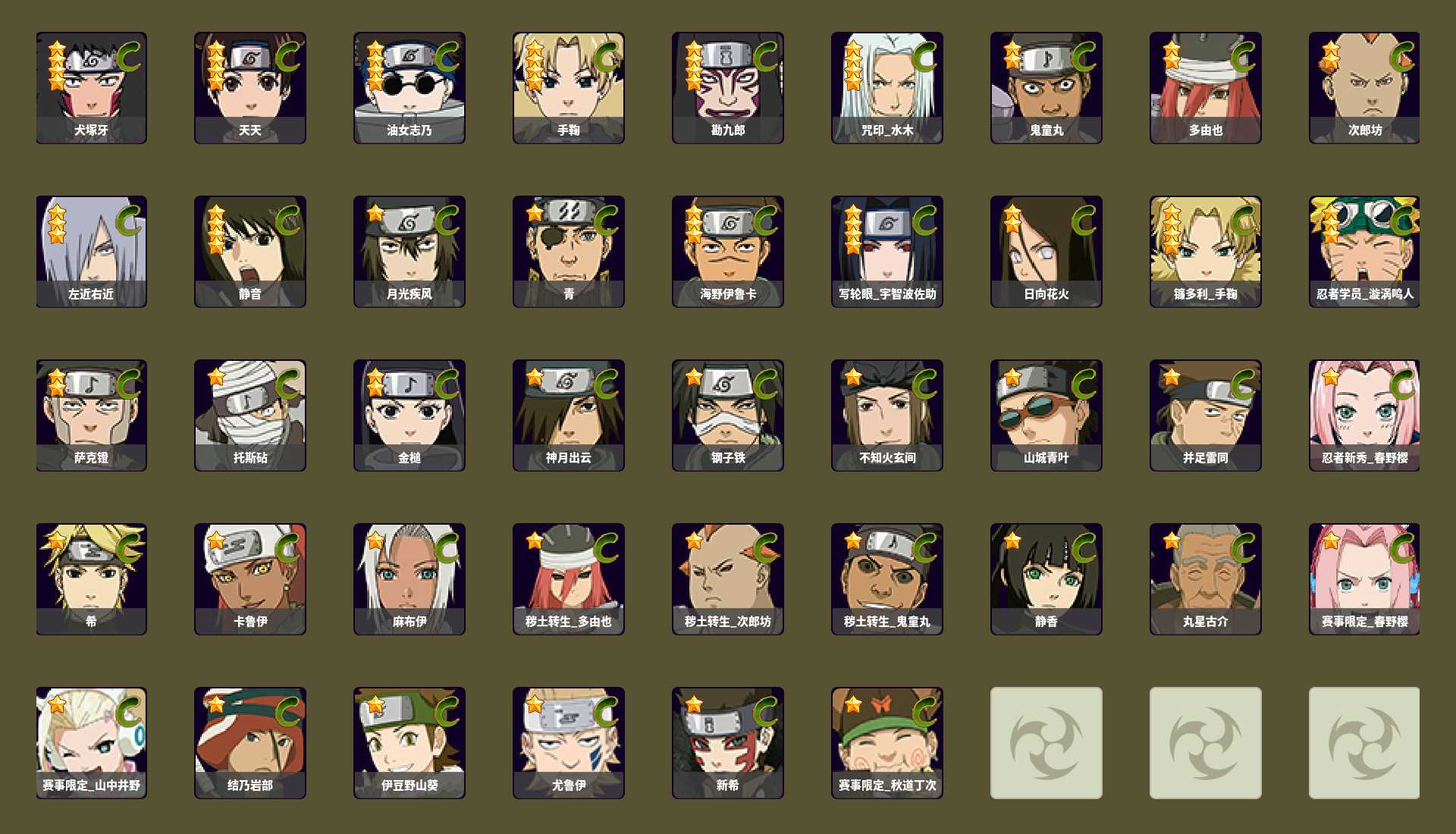Select the 月光疾风 card
This screenshot has height=834, width=1456.
pyautogui.click(x=409, y=251)
